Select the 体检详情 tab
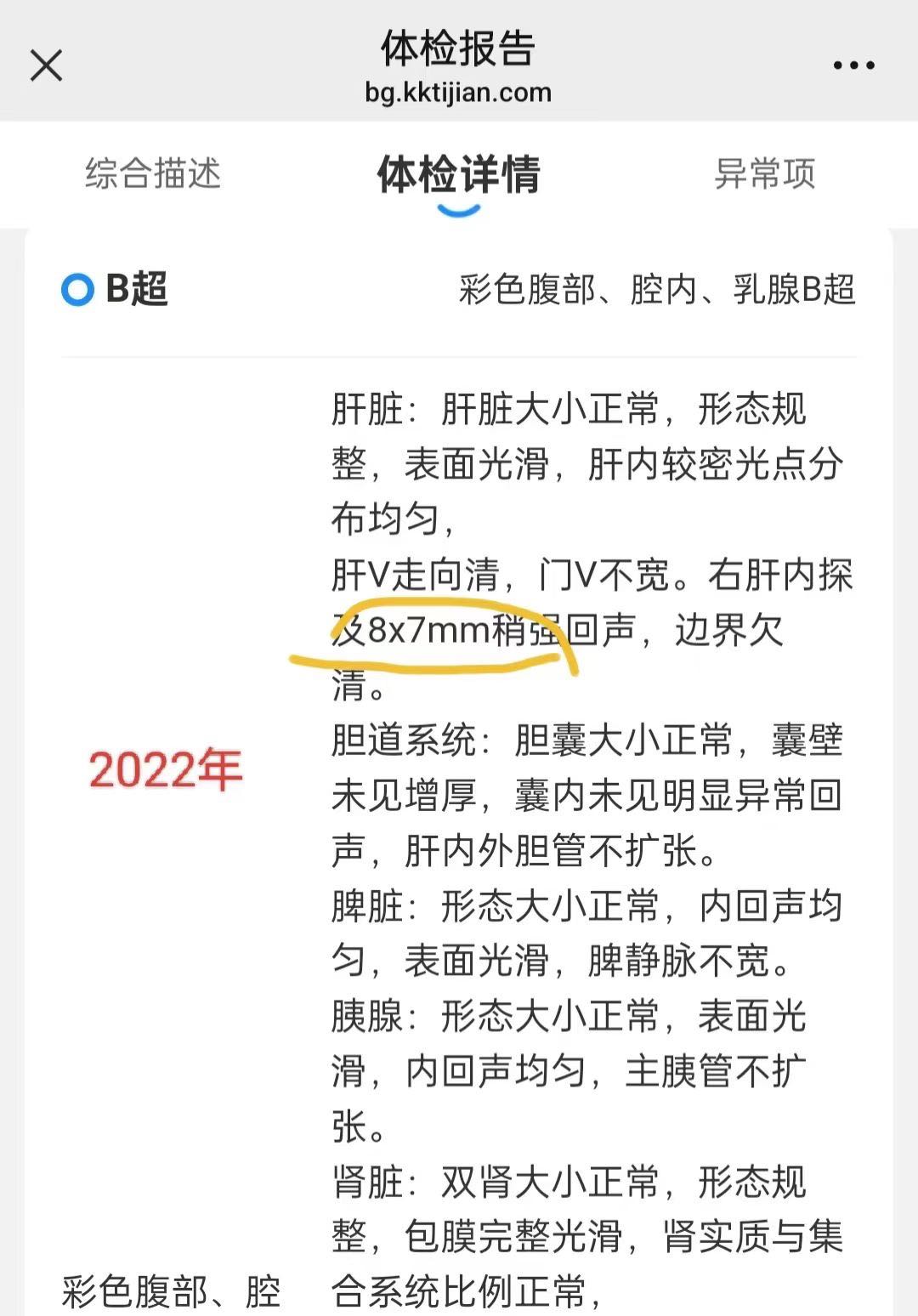 [459, 174]
